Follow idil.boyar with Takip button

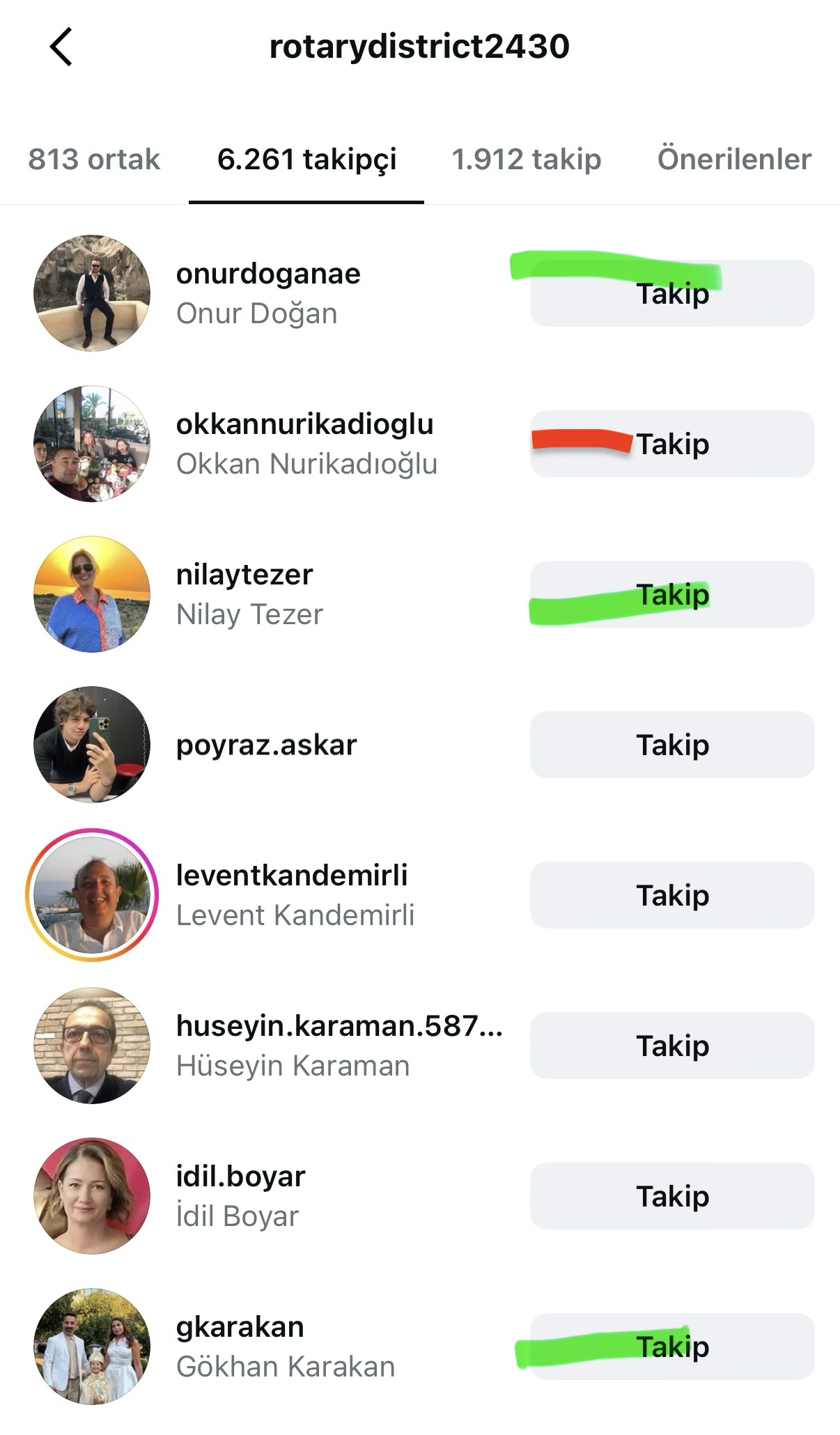pyautogui.click(x=672, y=1196)
